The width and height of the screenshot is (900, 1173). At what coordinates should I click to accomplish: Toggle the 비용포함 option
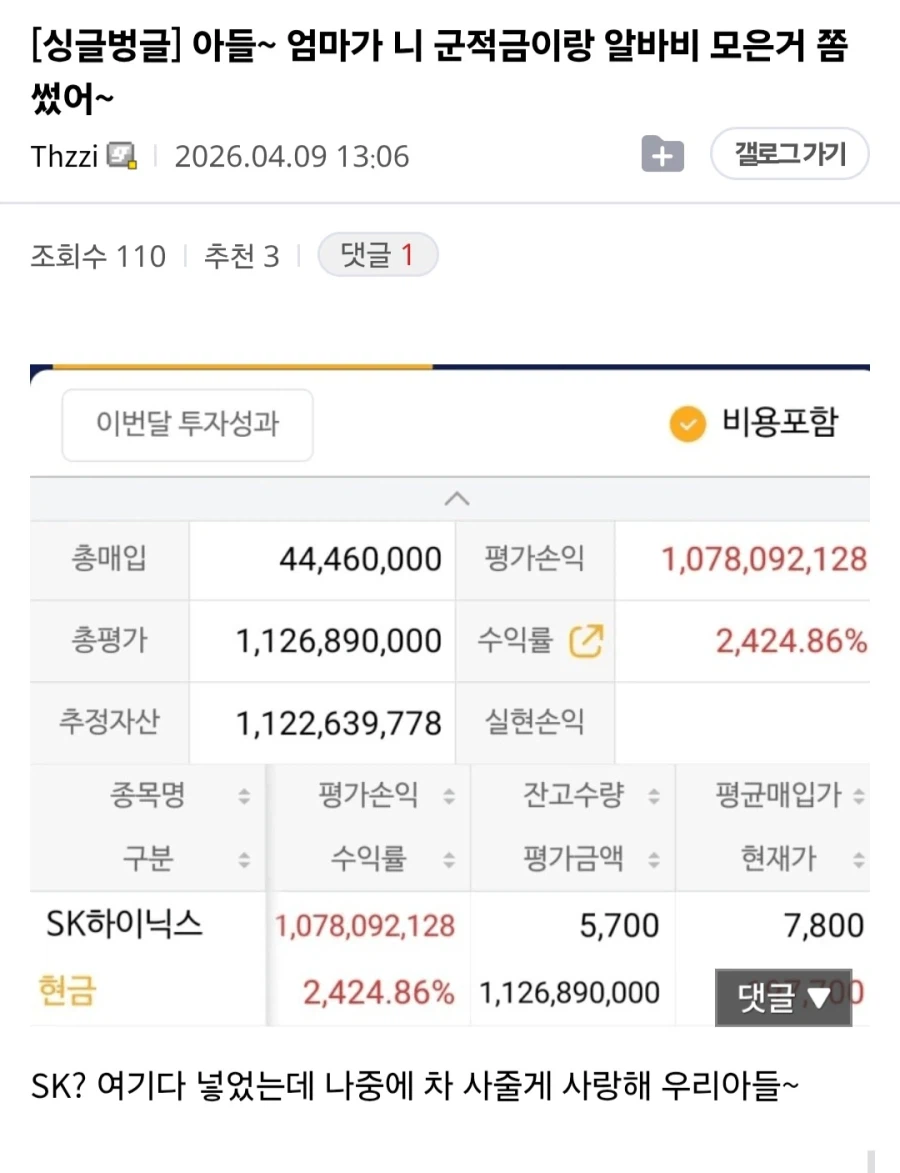pyautogui.click(x=760, y=424)
